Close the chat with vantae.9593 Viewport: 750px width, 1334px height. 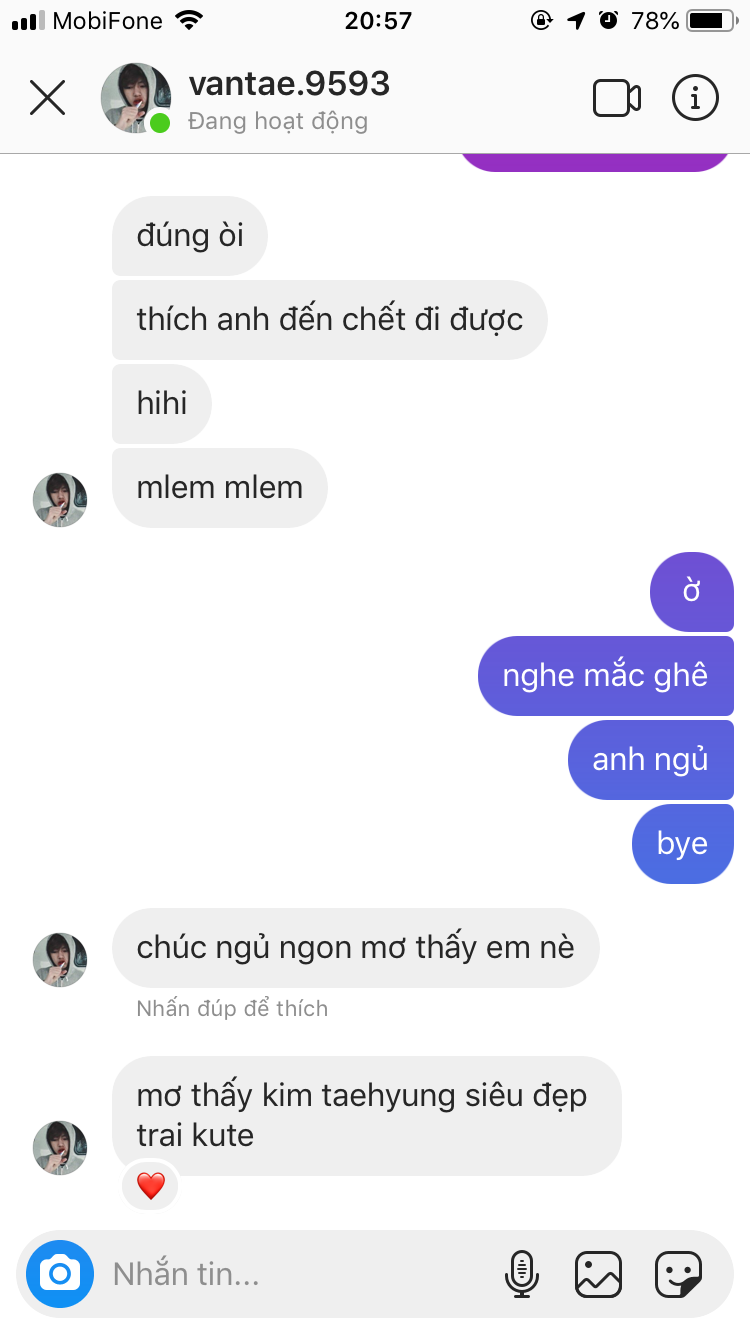click(47, 98)
